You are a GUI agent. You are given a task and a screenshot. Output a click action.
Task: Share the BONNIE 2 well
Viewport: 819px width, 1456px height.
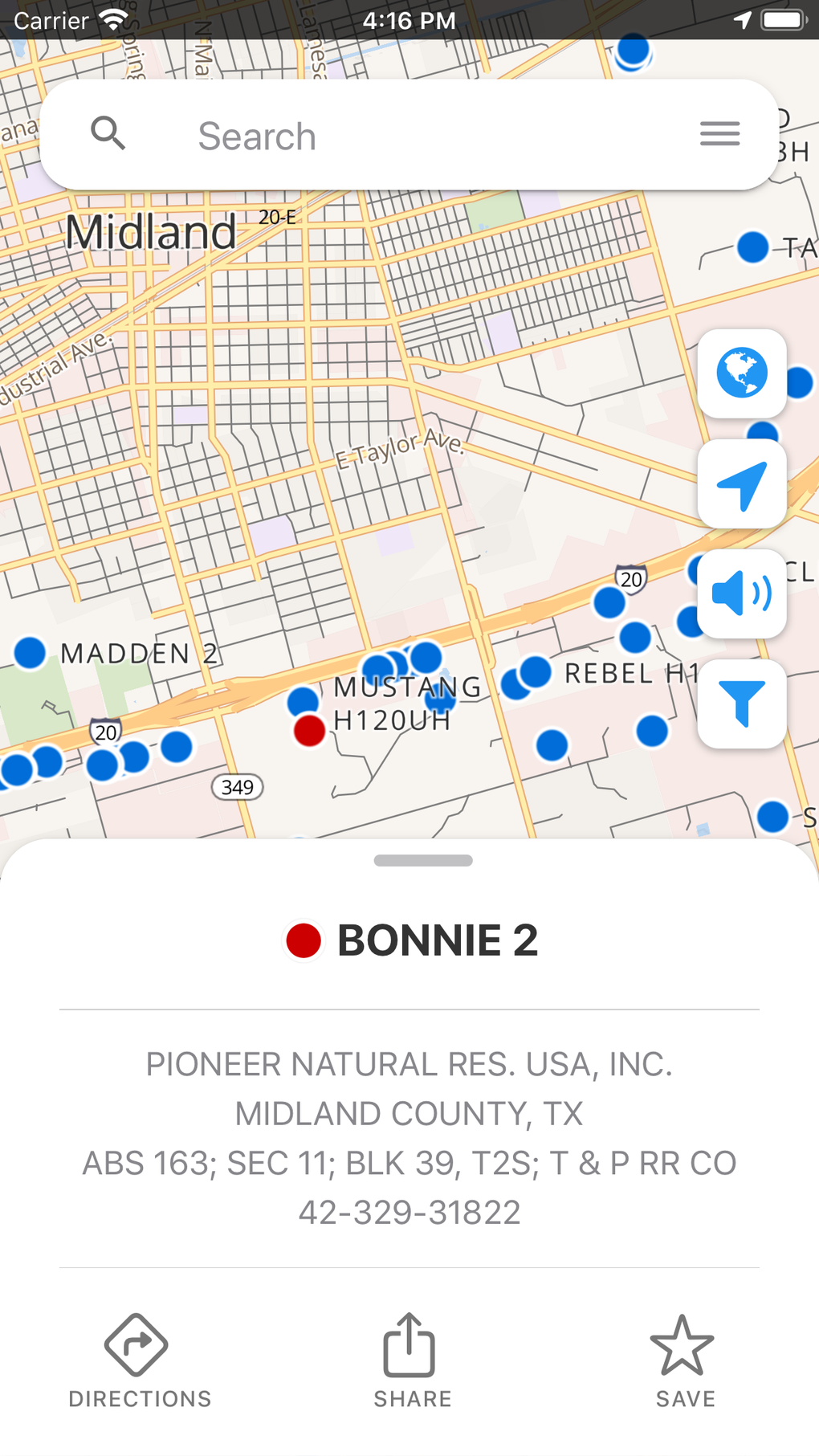[411, 1361]
